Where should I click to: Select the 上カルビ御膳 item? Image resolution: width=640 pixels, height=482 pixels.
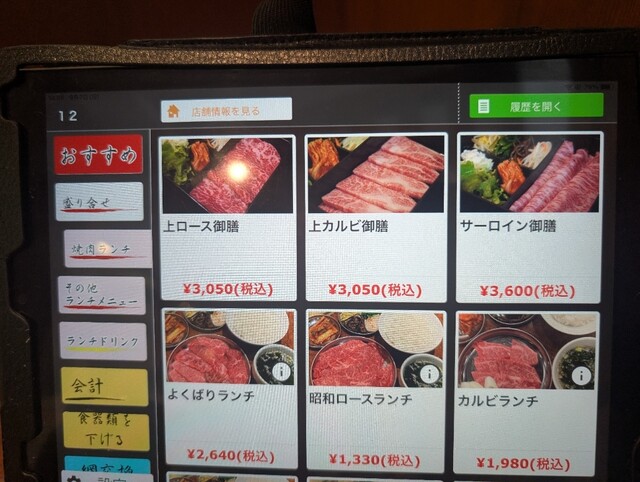376,217
